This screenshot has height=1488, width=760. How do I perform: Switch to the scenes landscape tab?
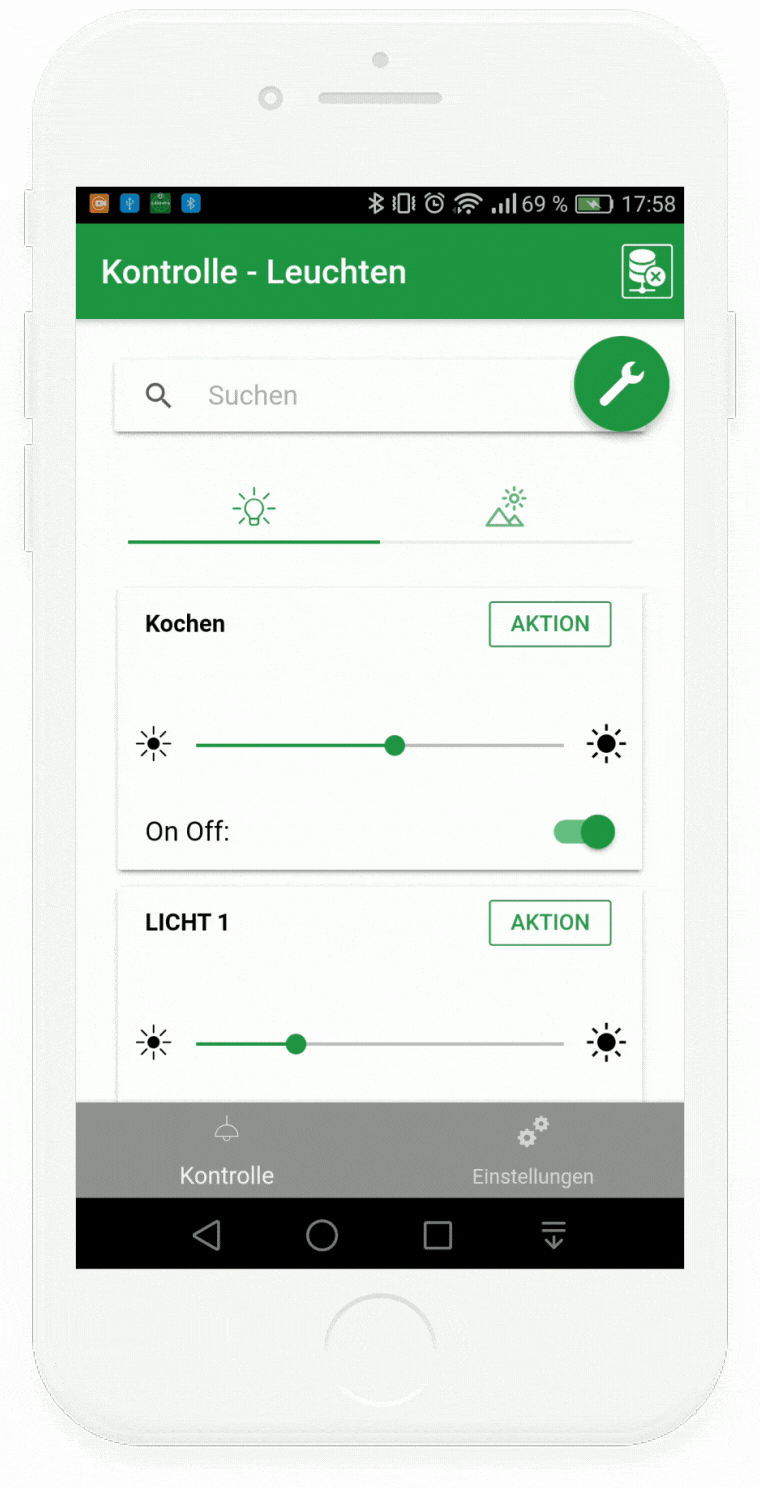click(x=506, y=509)
